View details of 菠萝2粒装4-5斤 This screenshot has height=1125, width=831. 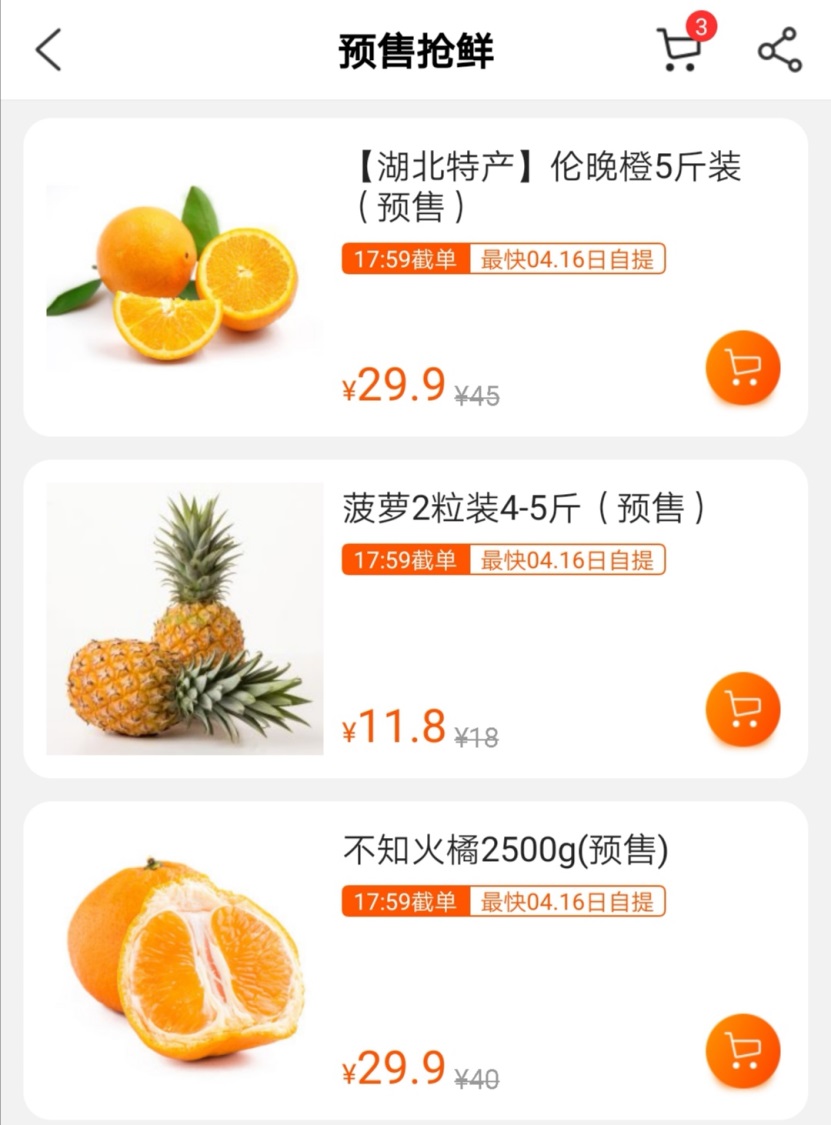[525, 509]
